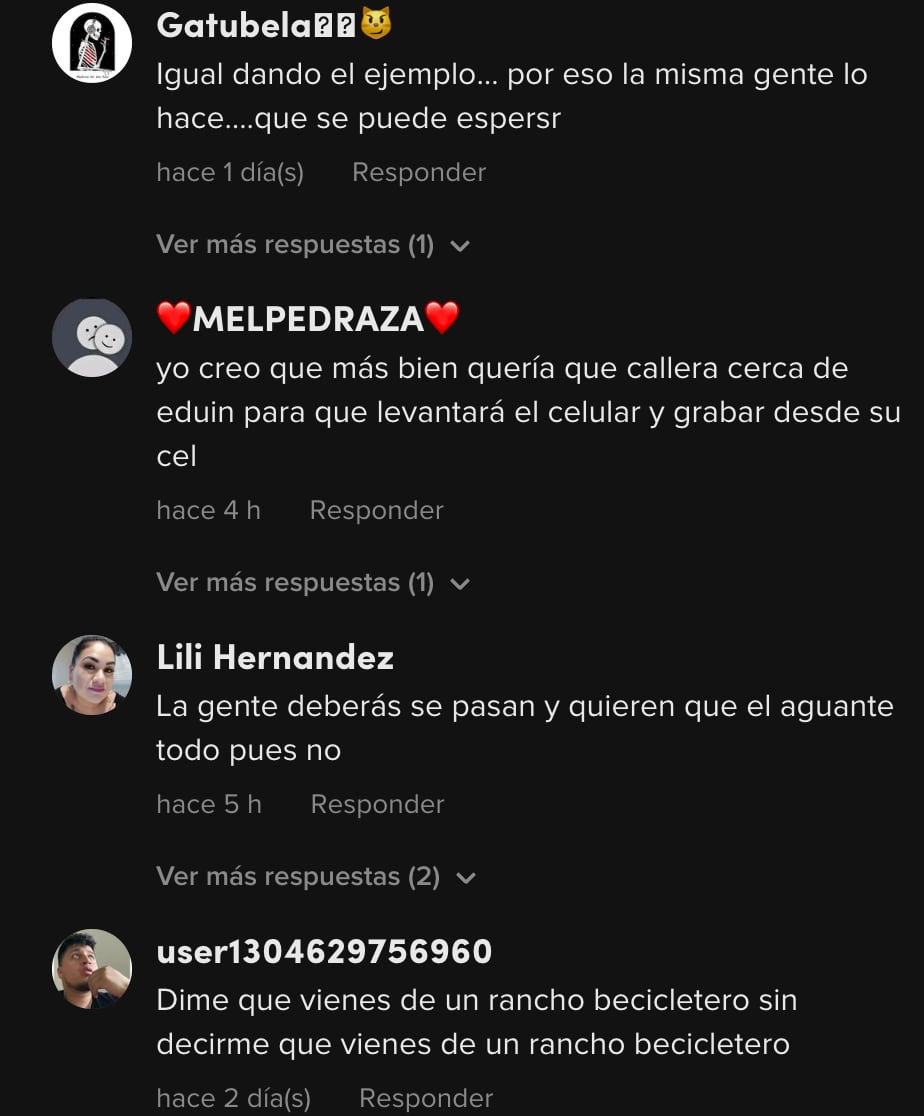Screen dimensions: 924x1116
Task: Visit the MELPEDRAZA username link
Action: click(x=308, y=318)
